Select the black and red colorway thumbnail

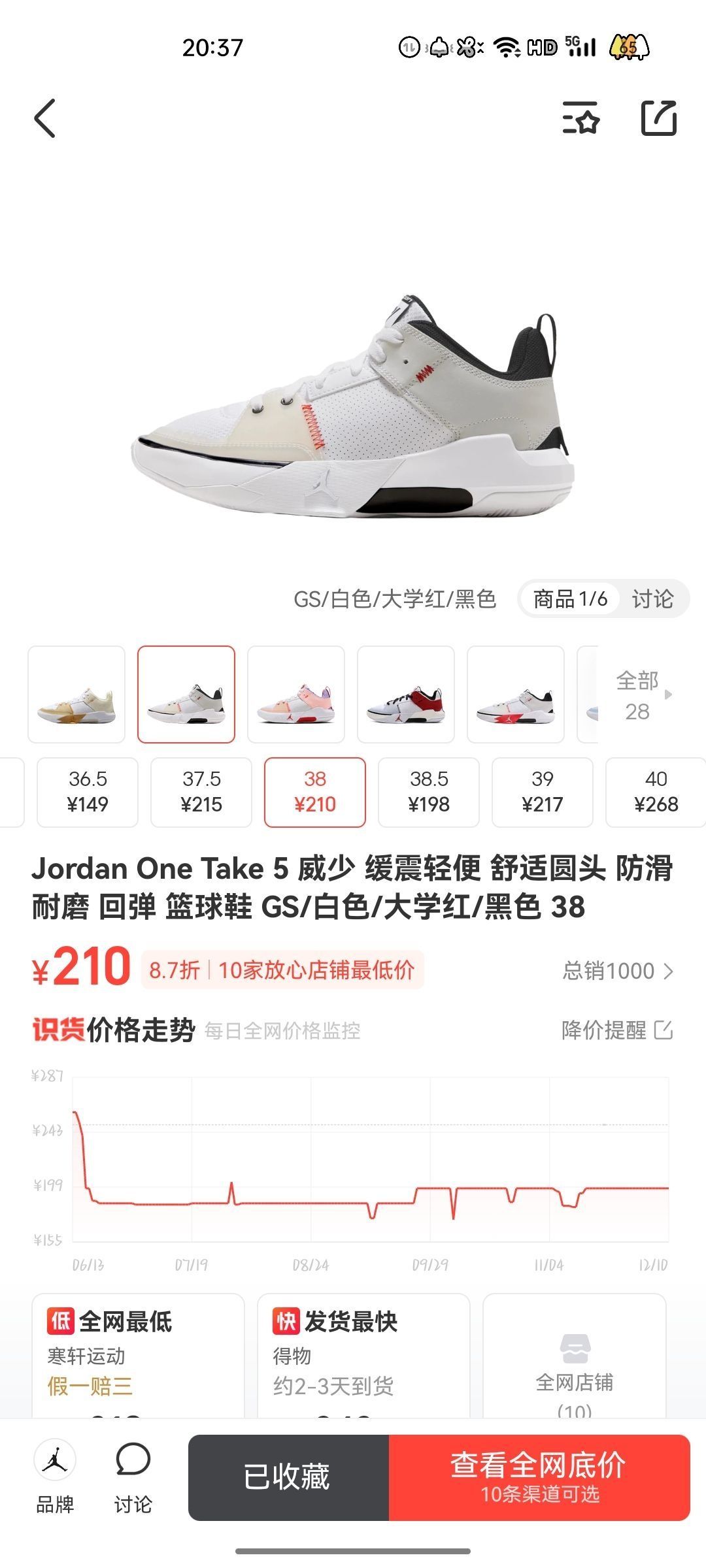tap(406, 694)
